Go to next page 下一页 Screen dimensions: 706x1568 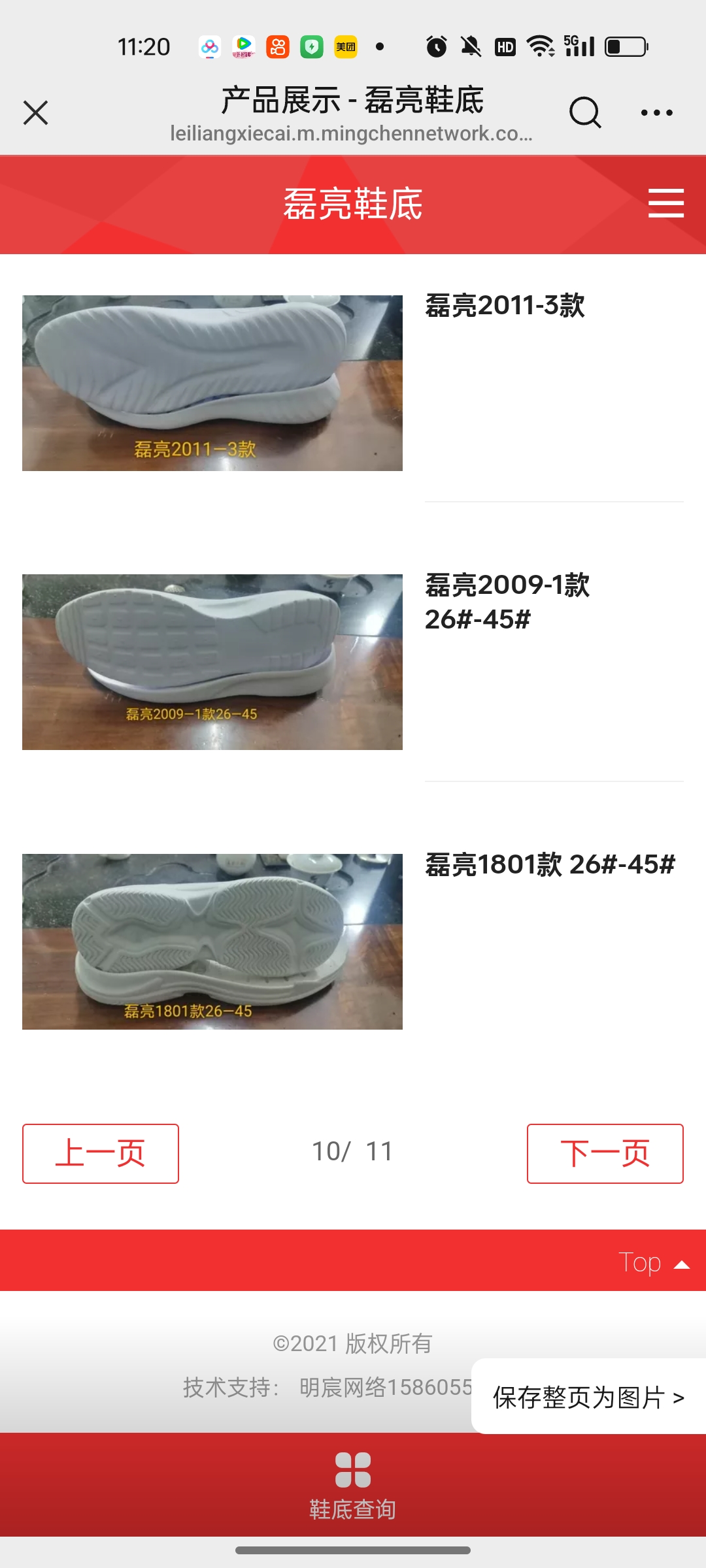pos(605,1153)
